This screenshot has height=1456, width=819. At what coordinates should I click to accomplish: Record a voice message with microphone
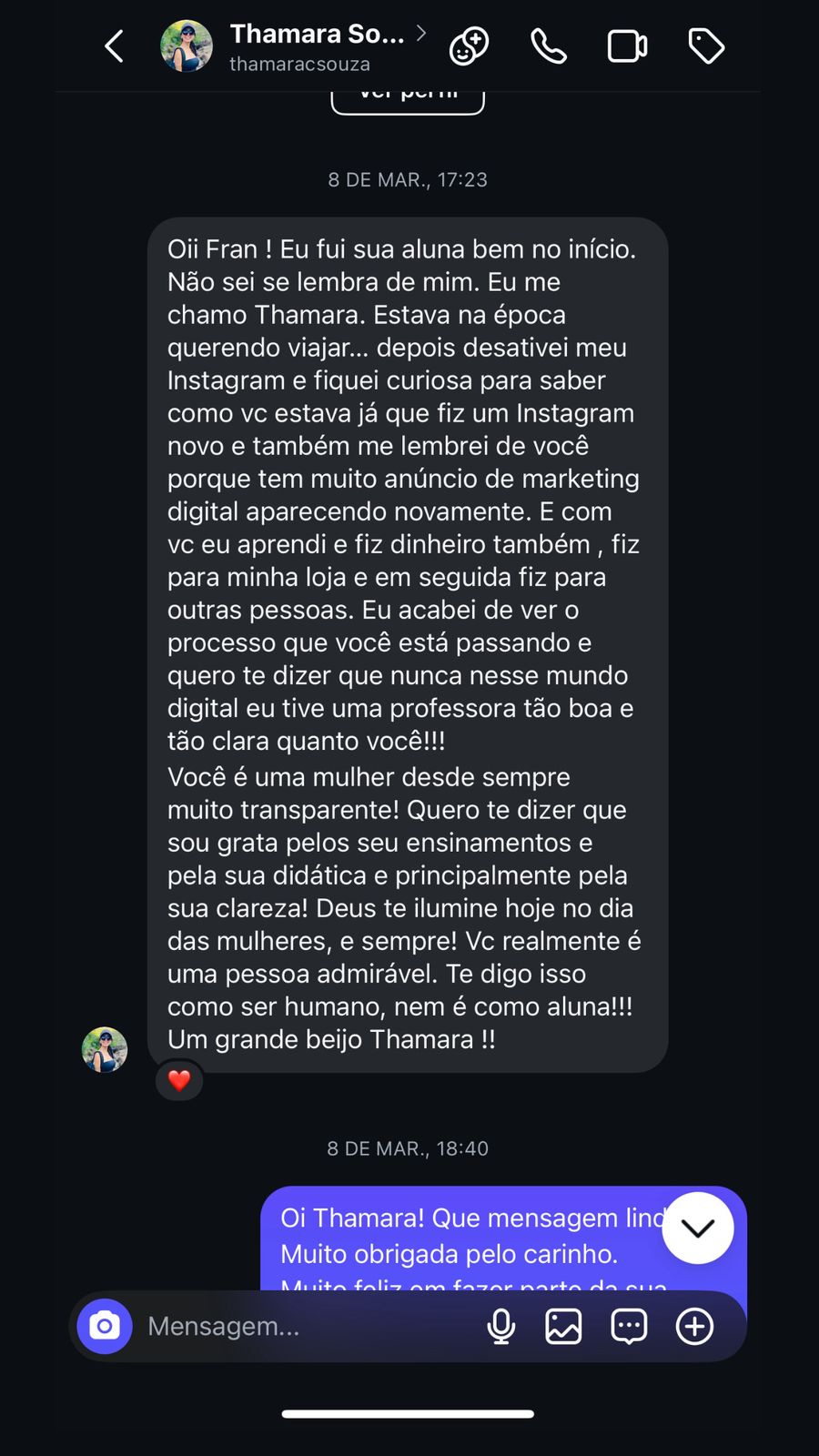pyautogui.click(x=501, y=1326)
